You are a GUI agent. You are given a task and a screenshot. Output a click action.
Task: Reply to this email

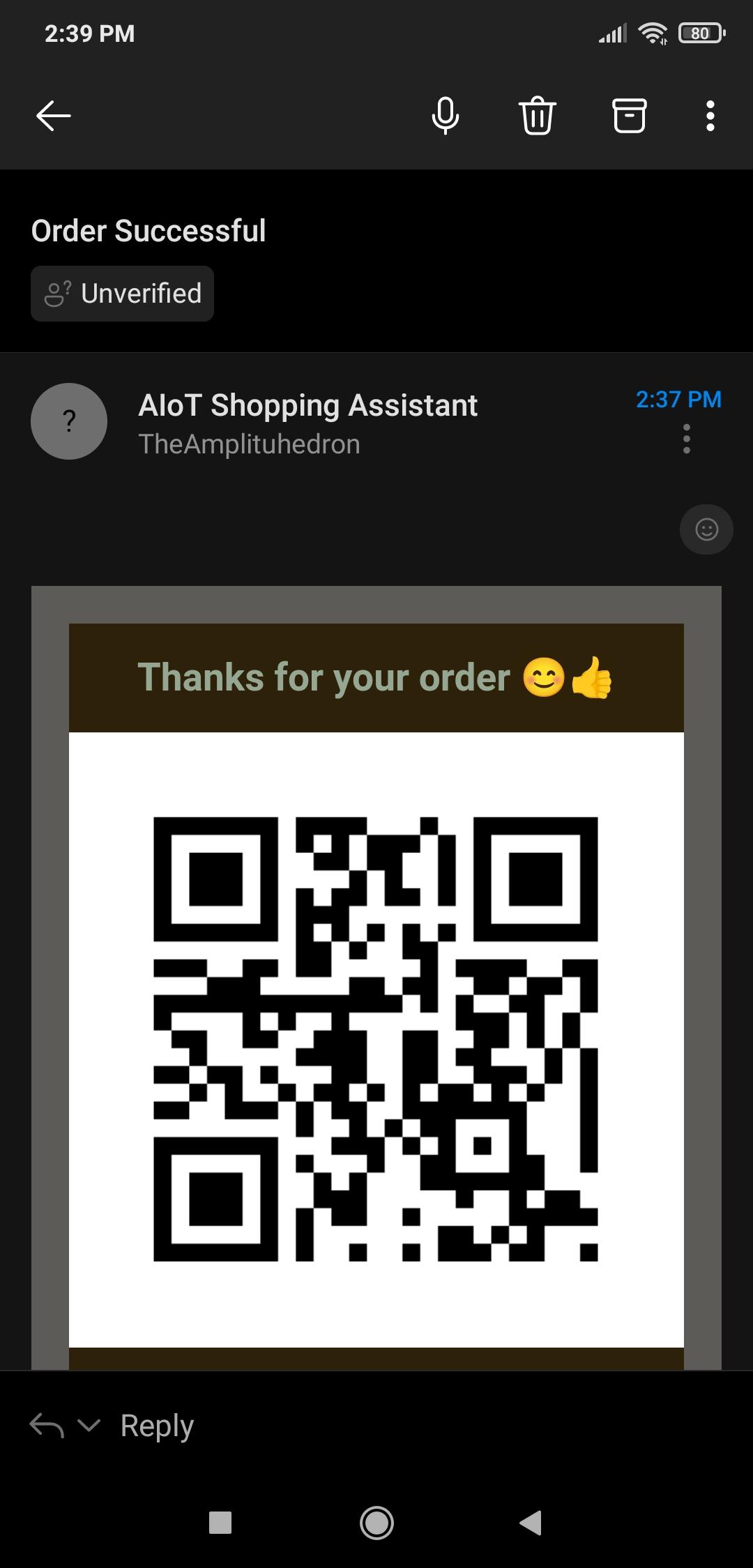coord(156,1425)
